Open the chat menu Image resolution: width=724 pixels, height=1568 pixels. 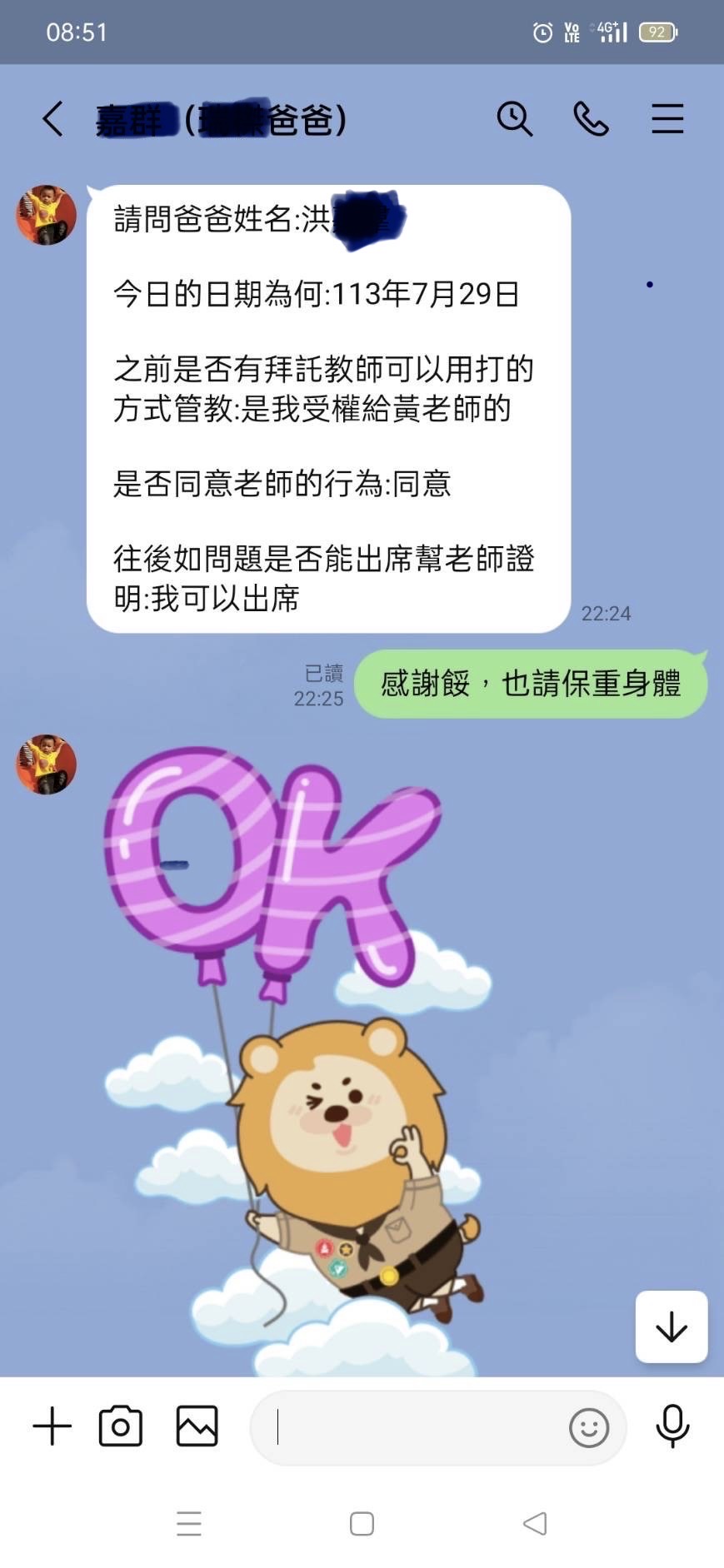click(667, 119)
